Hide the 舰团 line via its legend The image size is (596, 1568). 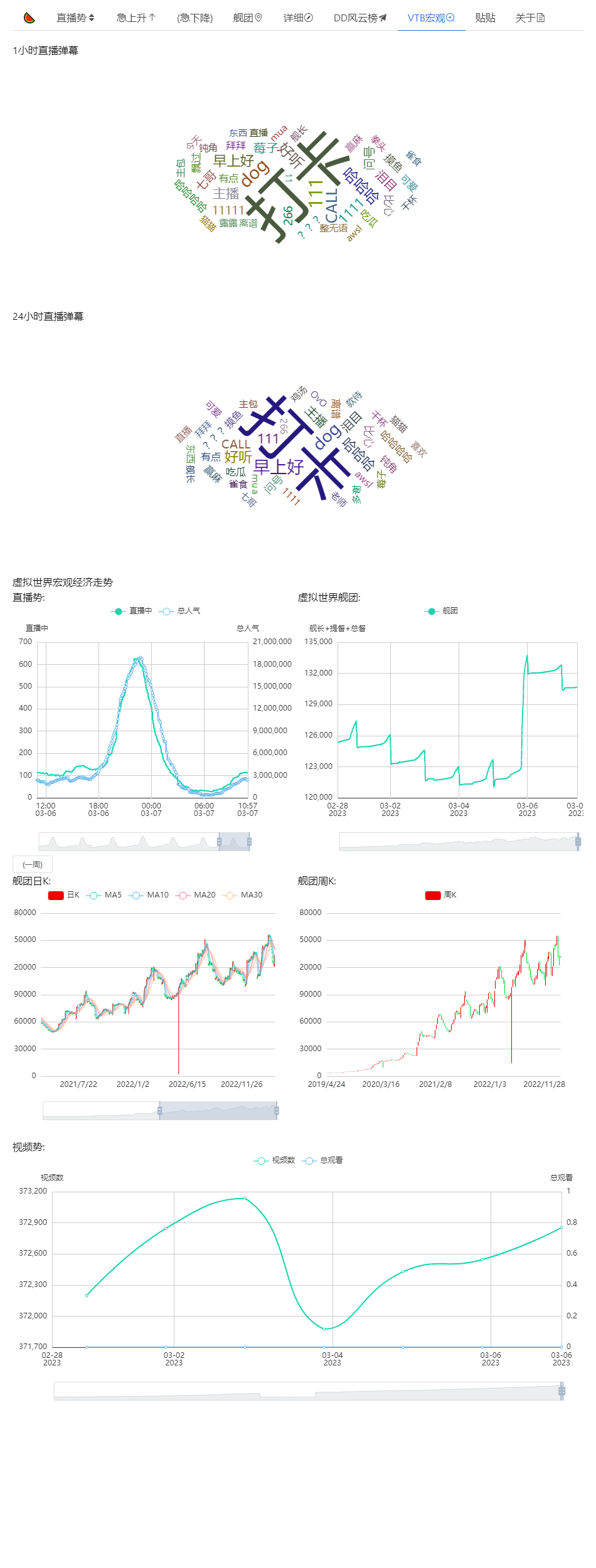[x=441, y=611]
